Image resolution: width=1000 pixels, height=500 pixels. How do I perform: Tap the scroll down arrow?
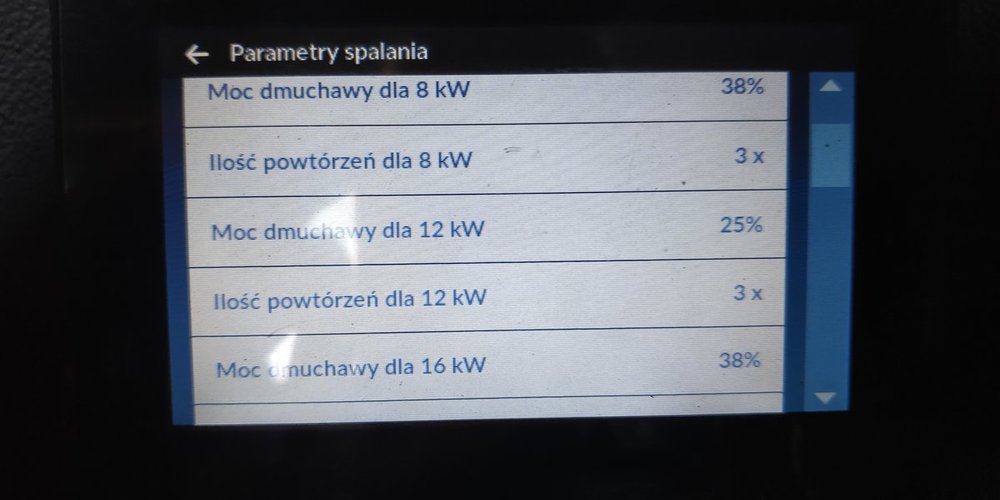coord(825,397)
